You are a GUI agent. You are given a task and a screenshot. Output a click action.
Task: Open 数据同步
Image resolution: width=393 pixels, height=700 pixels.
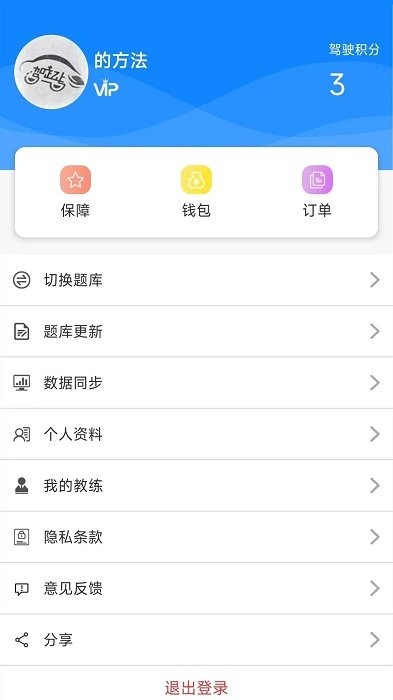(x=196, y=383)
